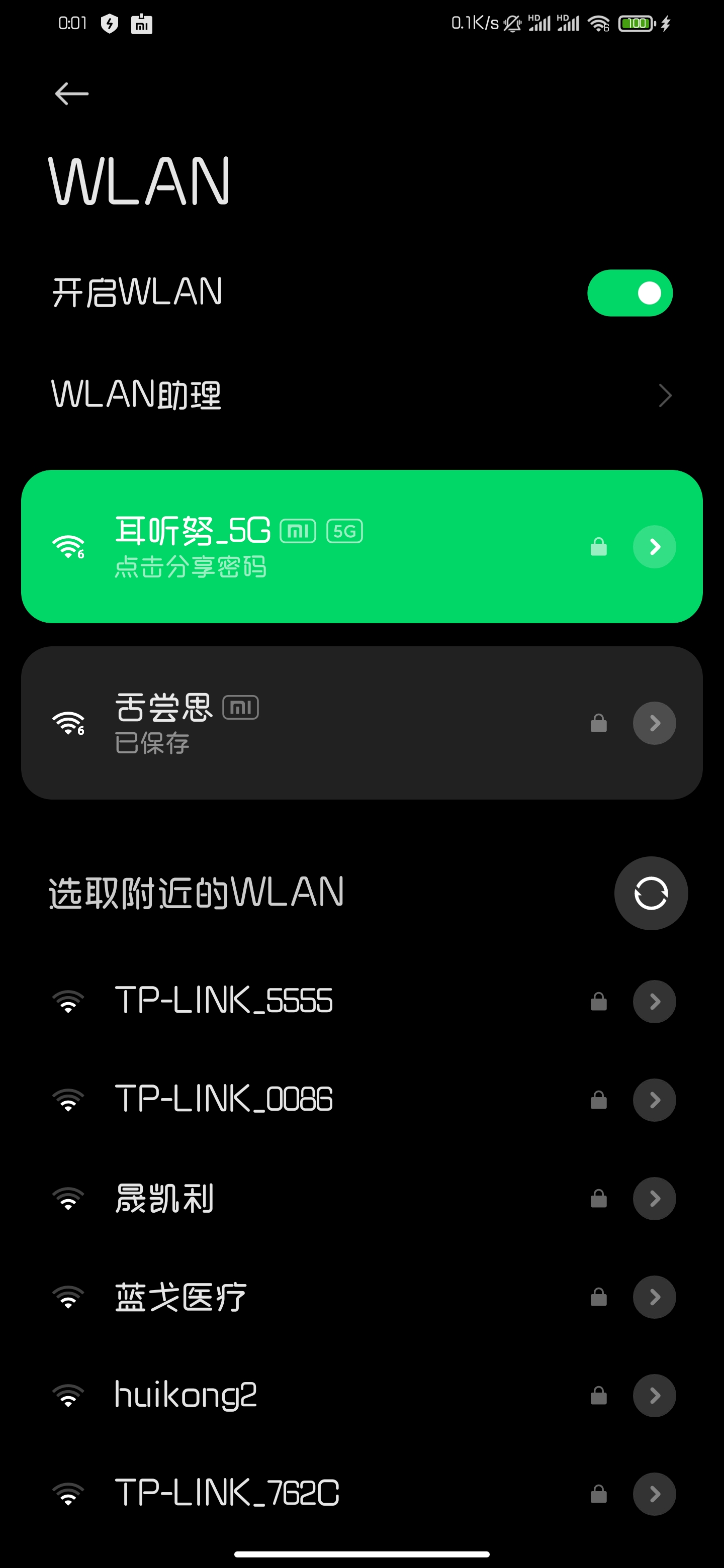The image size is (724, 1568).
Task: Share password for connected 耳听努_5G
Action: click(191, 567)
